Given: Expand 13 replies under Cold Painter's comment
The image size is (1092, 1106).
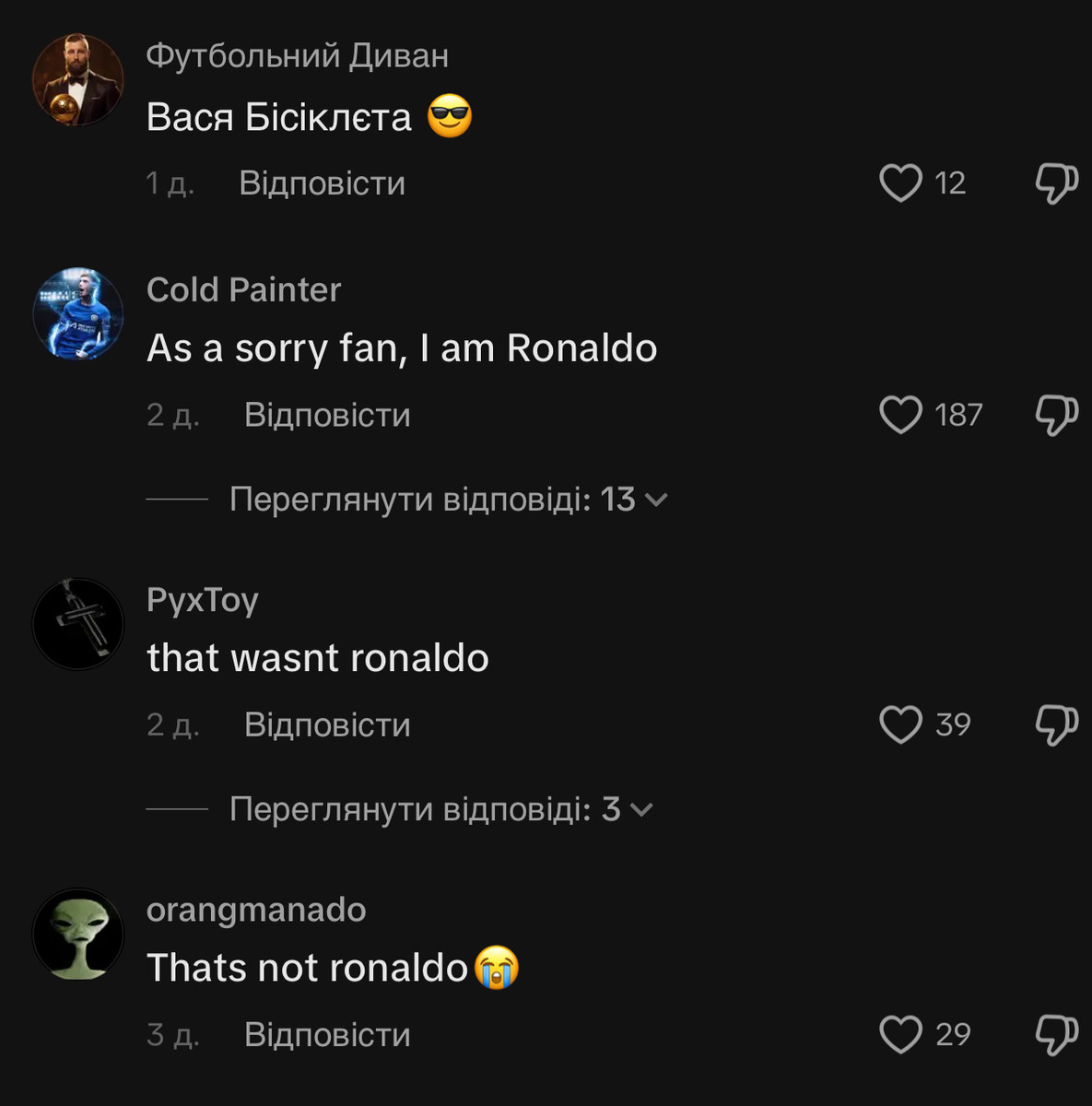Looking at the screenshot, I should tap(448, 500).
